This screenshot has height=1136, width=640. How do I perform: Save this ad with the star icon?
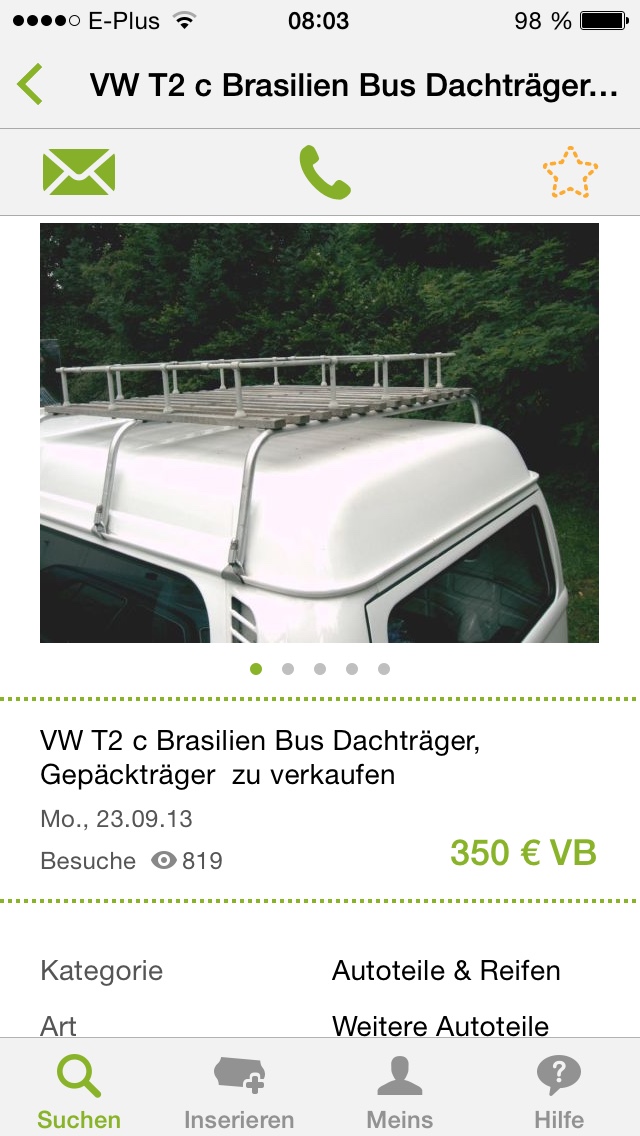tap(570, 172)
